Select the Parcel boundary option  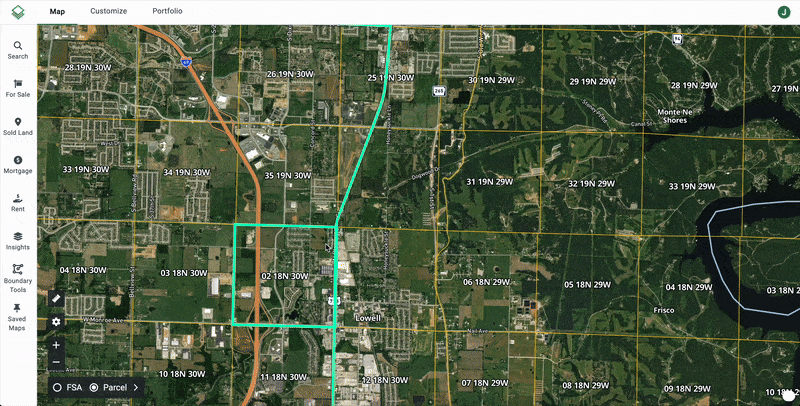tap(105, 387)
